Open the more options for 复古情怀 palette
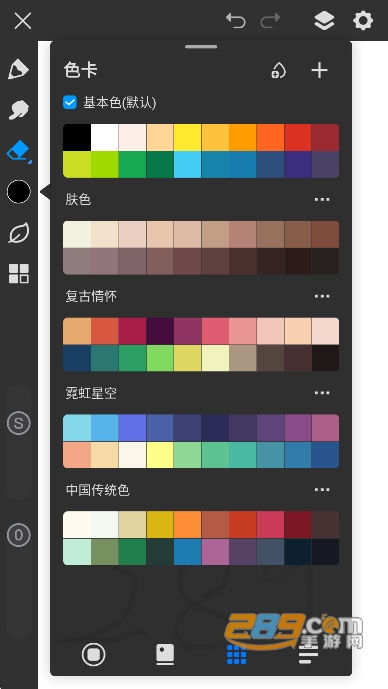Image resolution: width=388 pixels, height=689 pixels. [322, 296]
